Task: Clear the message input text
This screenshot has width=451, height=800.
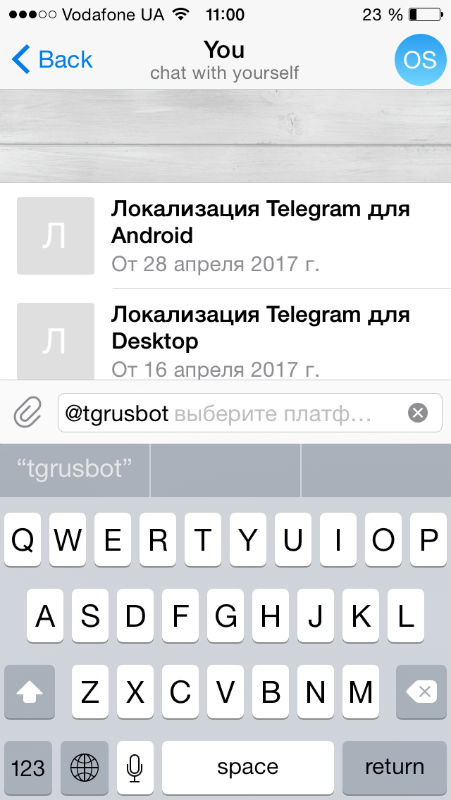Action: [418, 413]
